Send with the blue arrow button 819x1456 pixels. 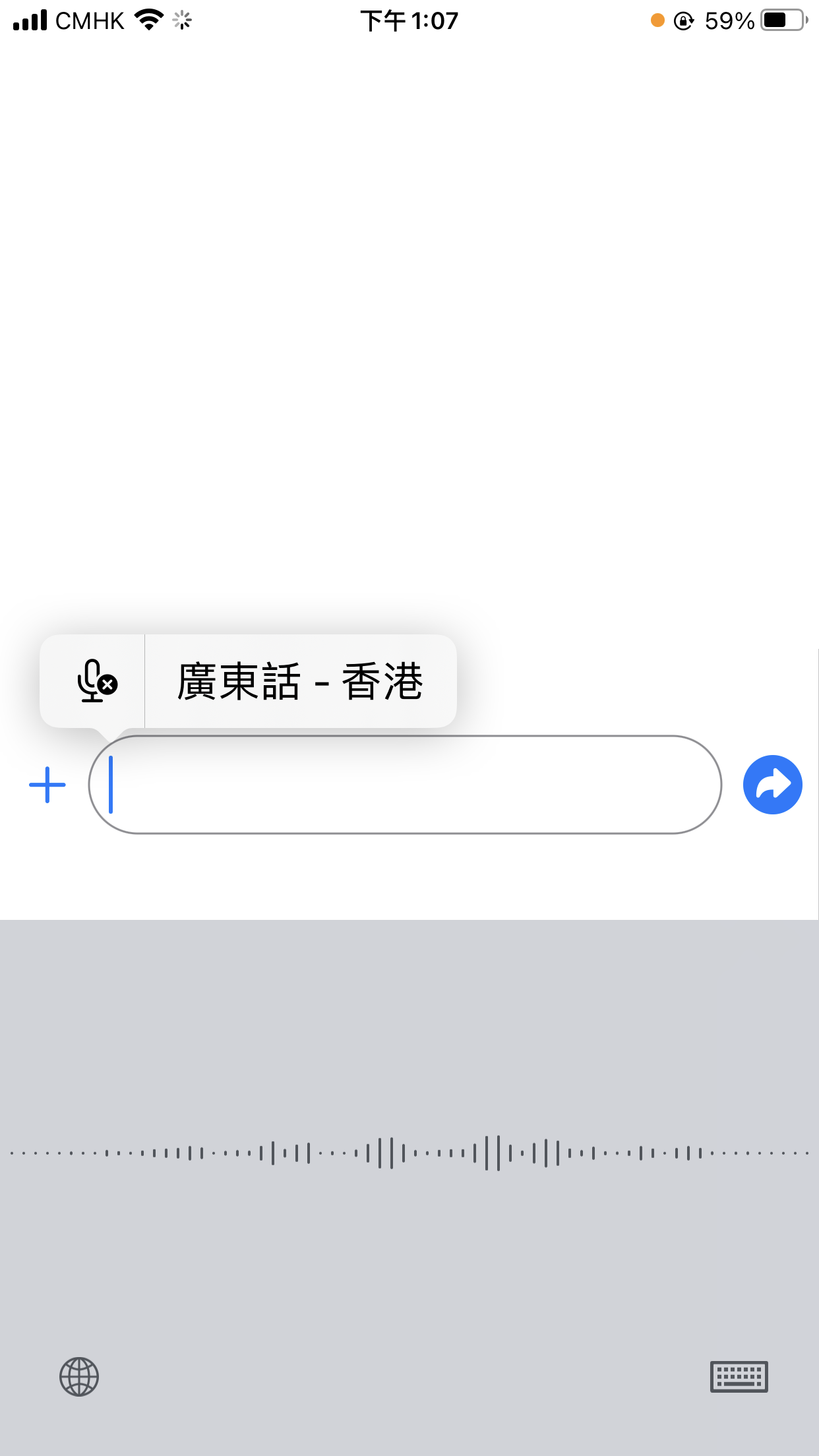772,785
